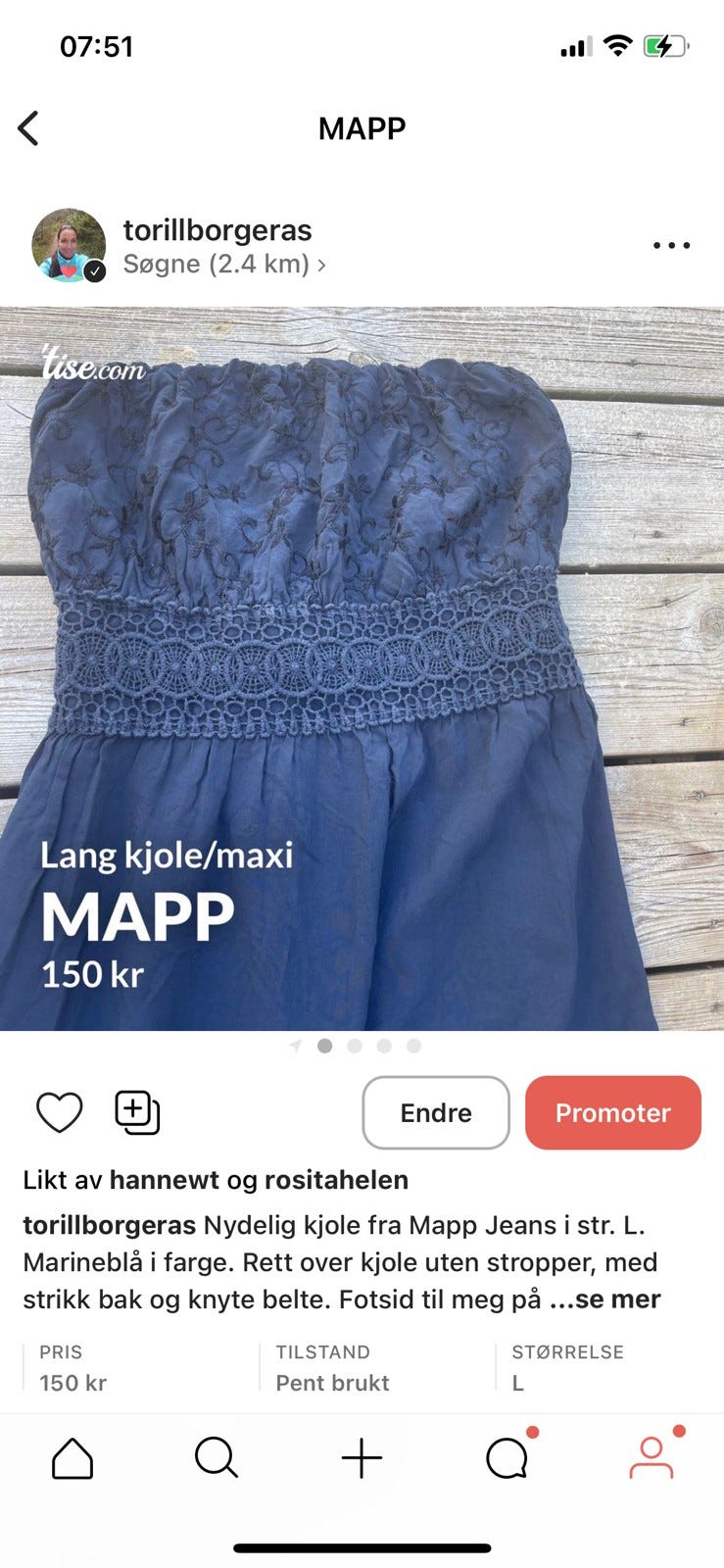Image resolution: width=724 pixels, height=1568 pixels.
Task: Open torillborgeras profile name
Action: click(217, 230)
